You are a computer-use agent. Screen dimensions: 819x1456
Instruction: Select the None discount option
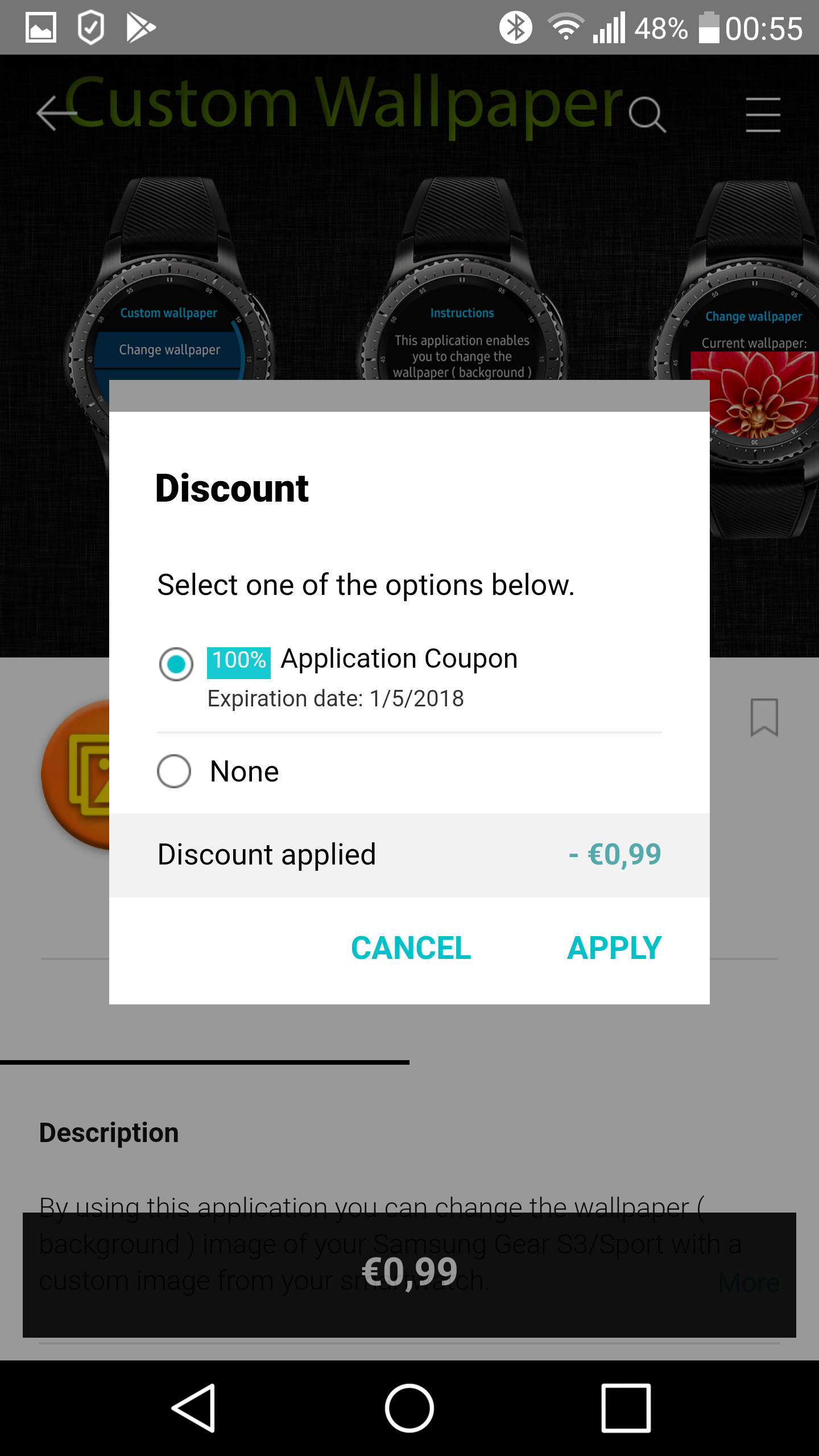click(x=175, y=771)
